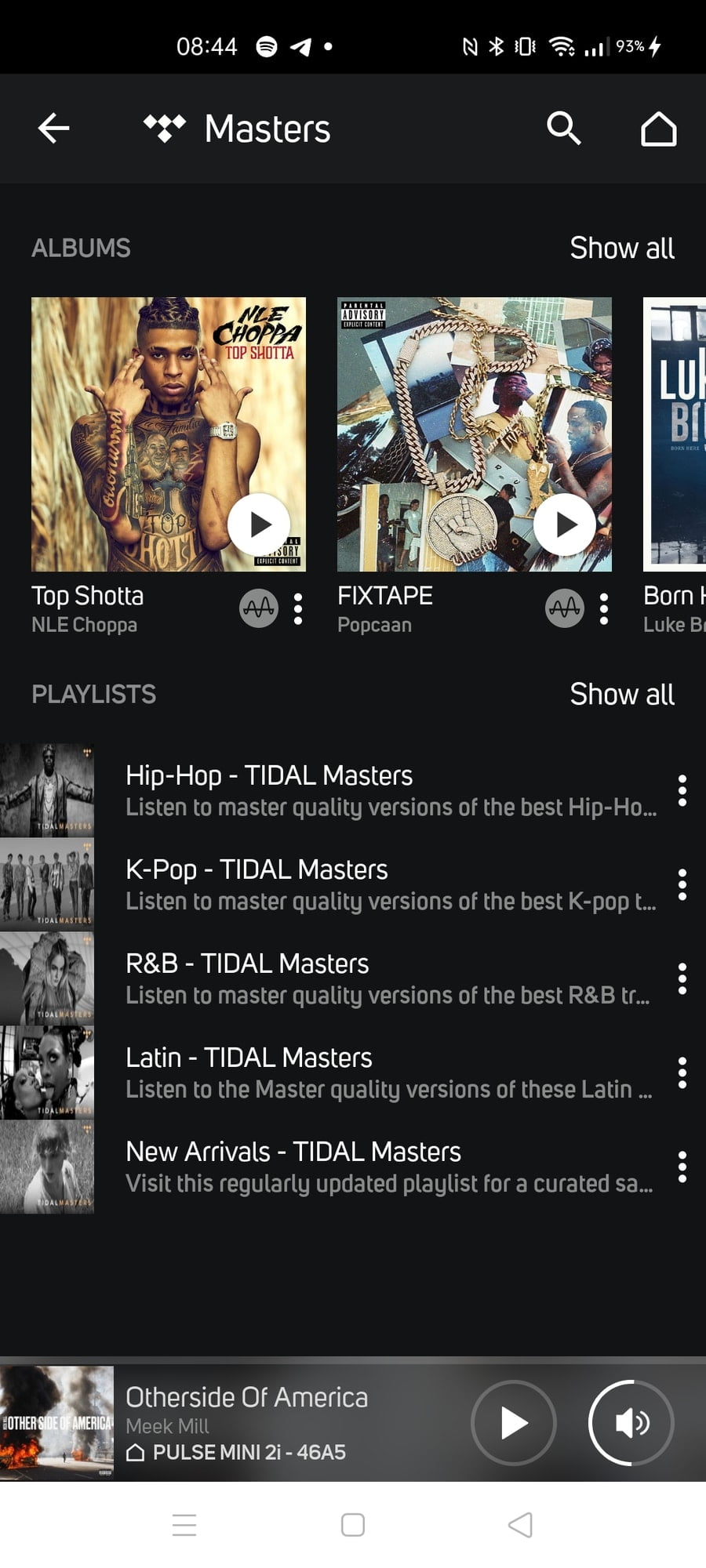The height and width of the screenshot is (1568, 706).
Task: Open search in Masters
Action: (x=563, y=129)
